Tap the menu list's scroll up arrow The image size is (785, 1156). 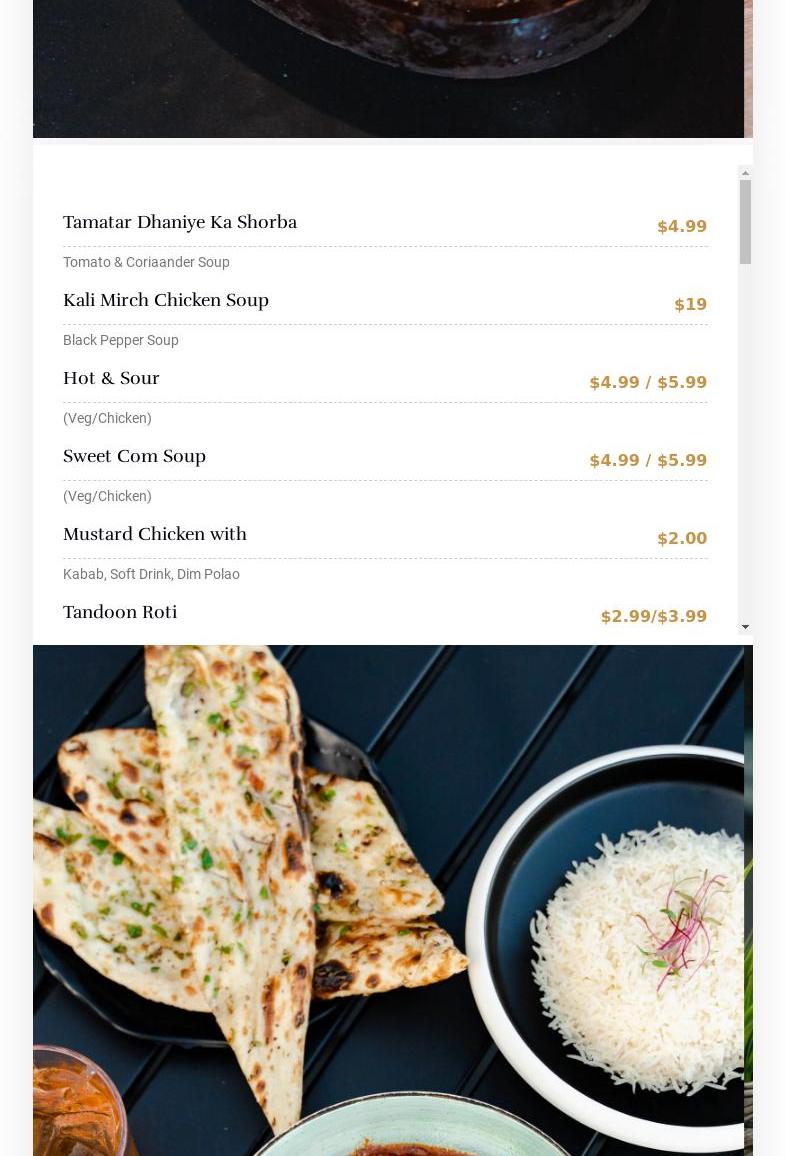click(x=745, y=173)
